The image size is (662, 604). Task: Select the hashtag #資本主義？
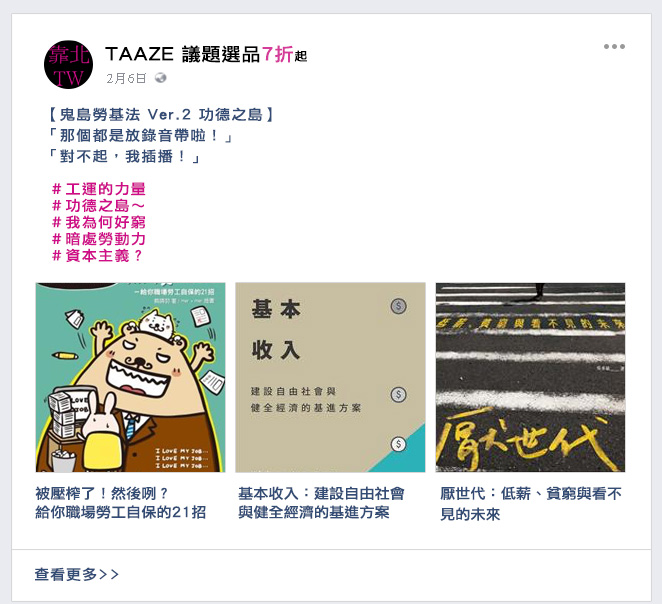[x=97, y=256]
